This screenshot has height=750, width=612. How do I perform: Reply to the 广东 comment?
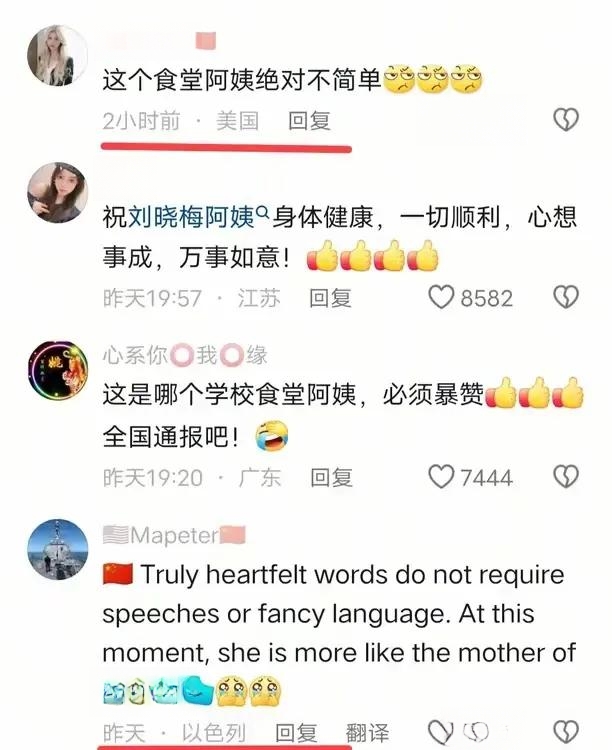point(331,477)
